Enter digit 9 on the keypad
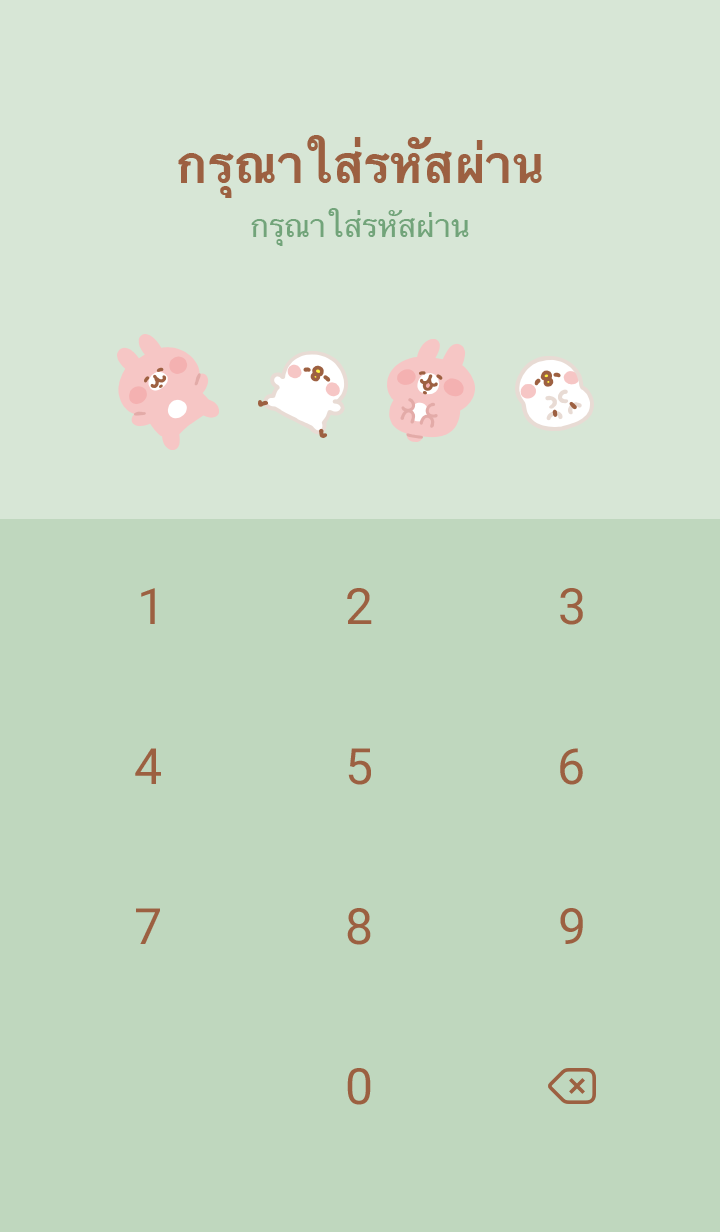This screenshot has width=720, height=1232. [571, 927]
